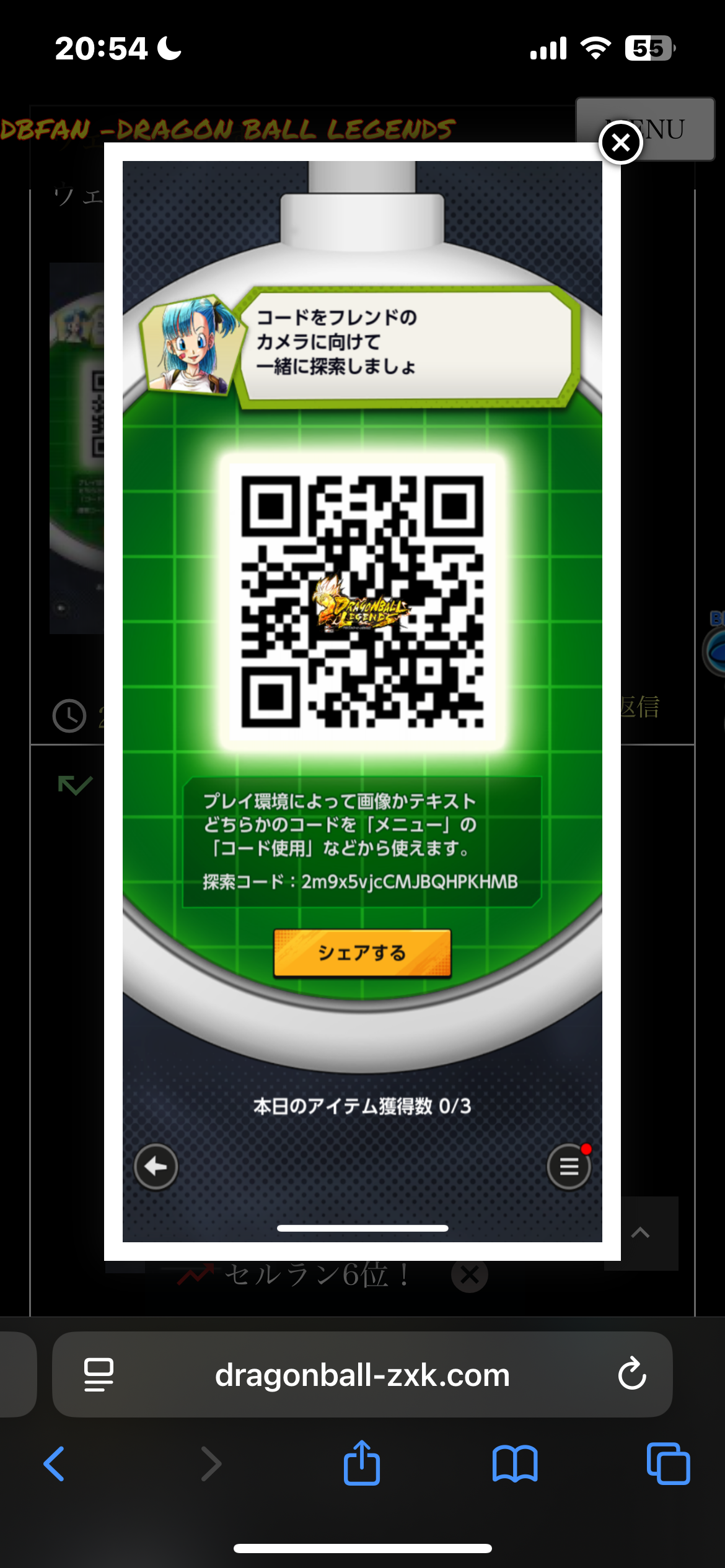Open the Safari share sheet

(x=362, y=1463)
